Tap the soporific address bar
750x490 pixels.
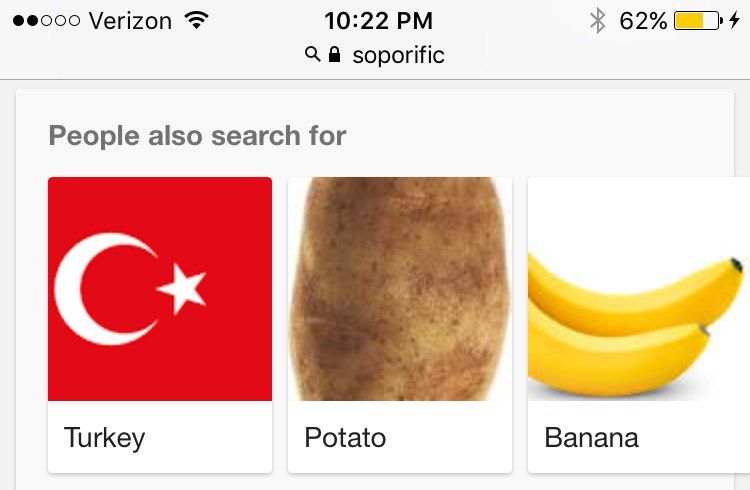pyautogui.click(x=376, y=55)
